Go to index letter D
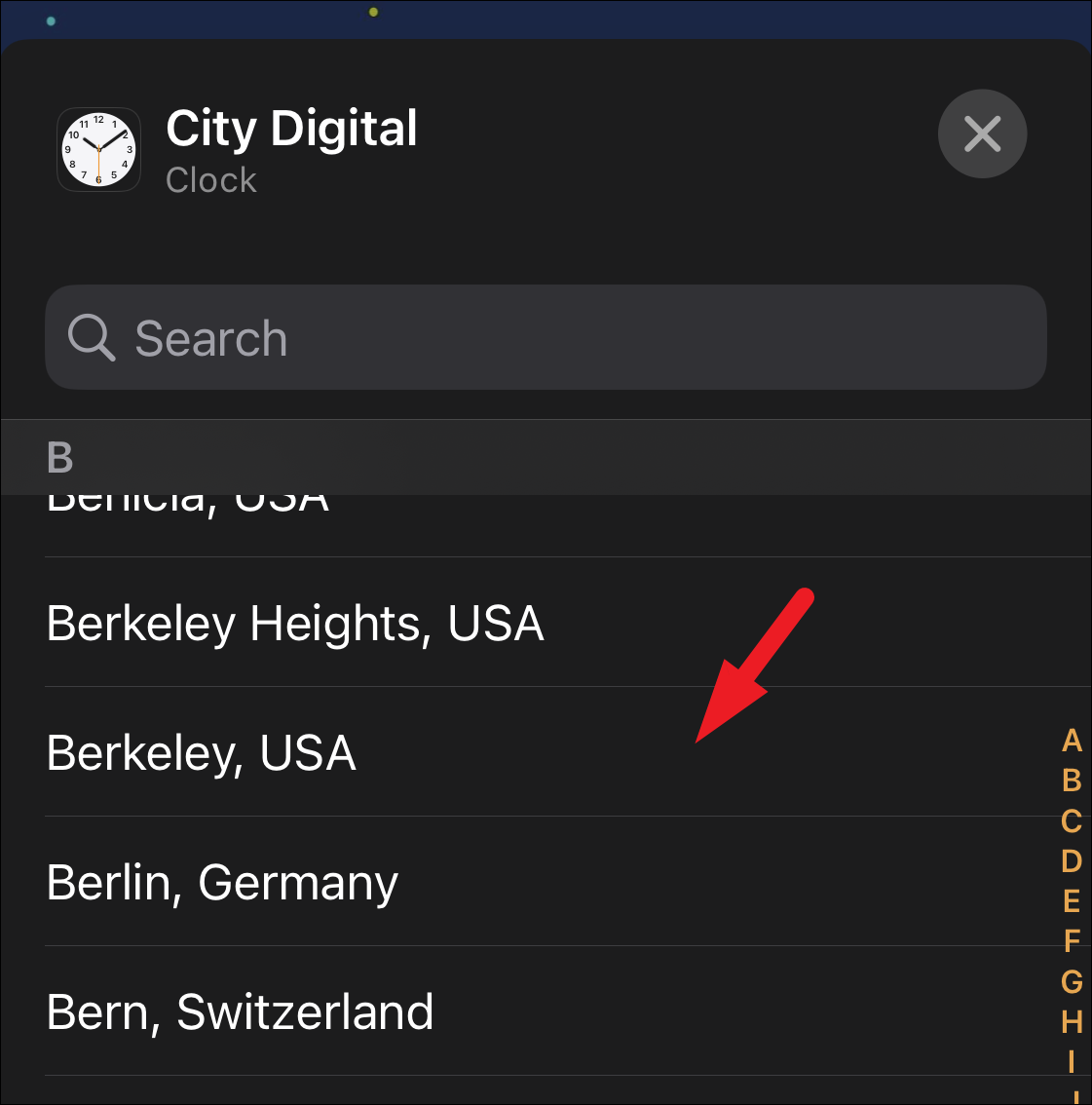Screen dimensions: 1092x1105 pyautogui.click(x=1072, y=861)
